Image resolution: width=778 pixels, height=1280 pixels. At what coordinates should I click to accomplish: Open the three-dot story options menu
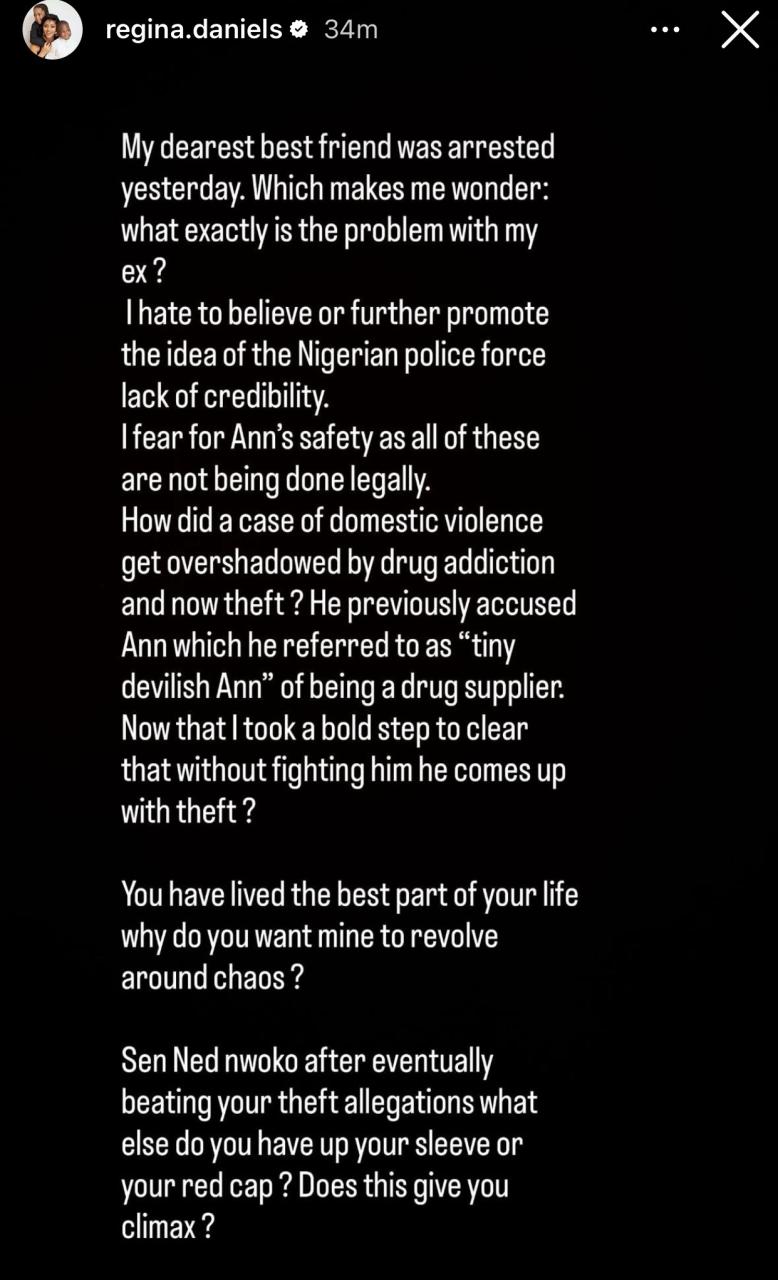(x=665, y=30)
